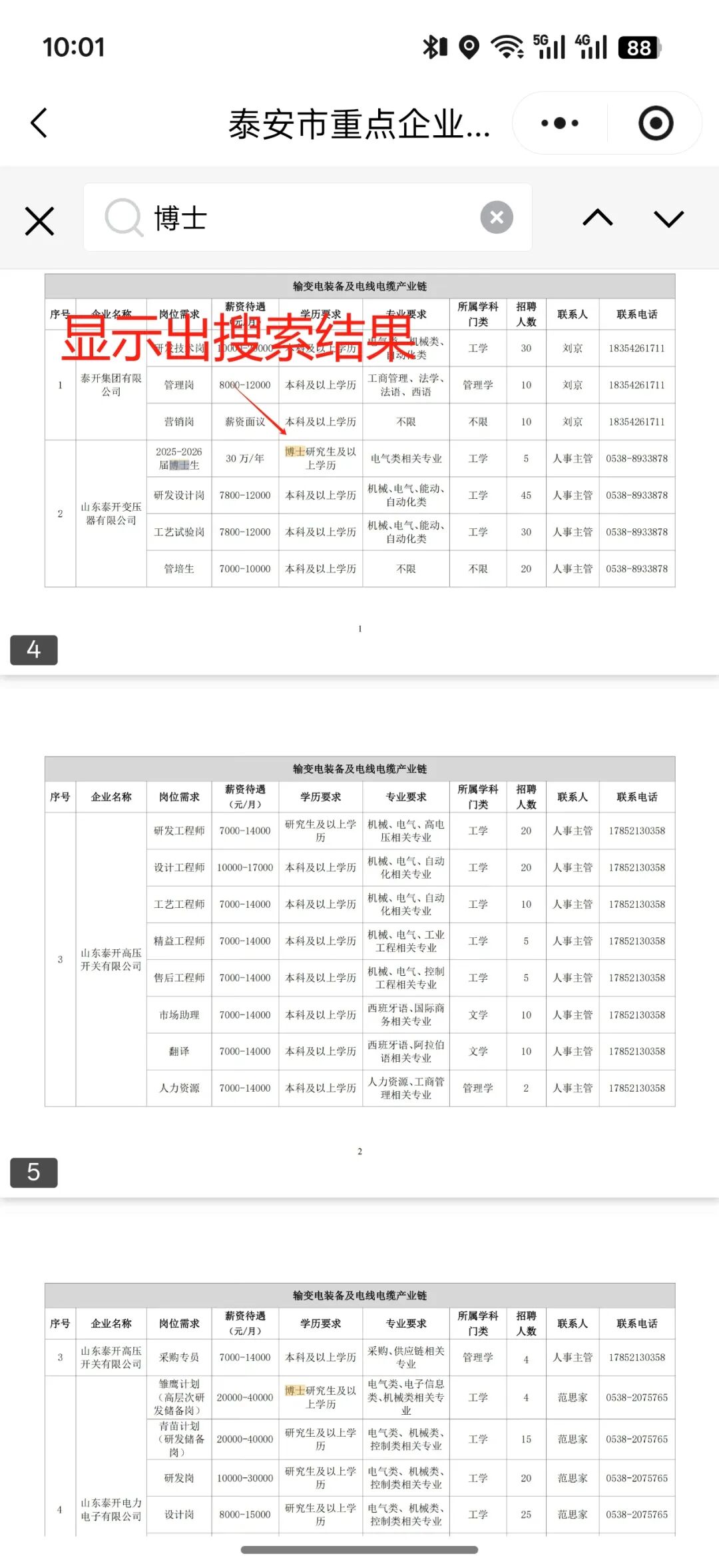Clear the search text 博士
Viewport: 719px width, 1568px height.
(x=497, y=217)
